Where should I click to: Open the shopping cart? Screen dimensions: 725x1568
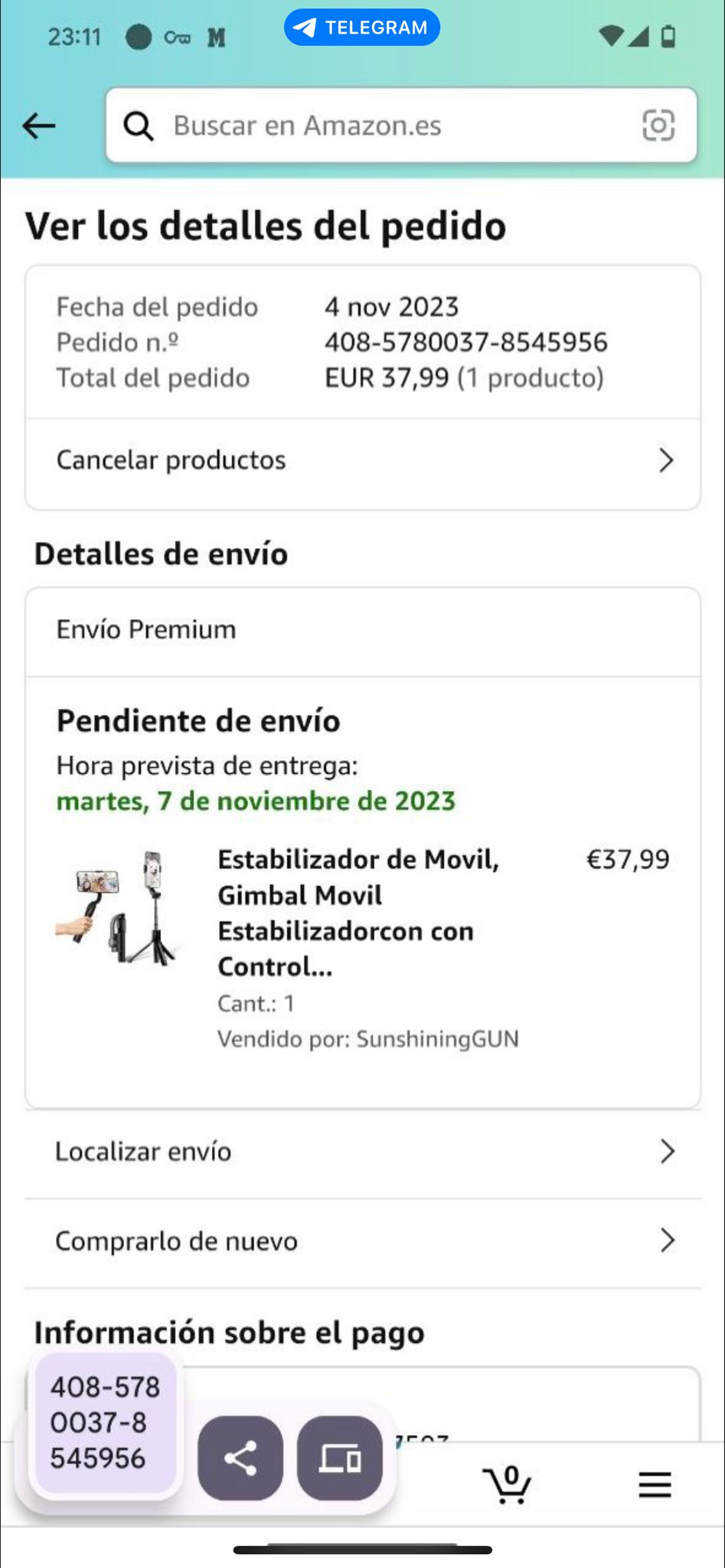point(506,1485)
